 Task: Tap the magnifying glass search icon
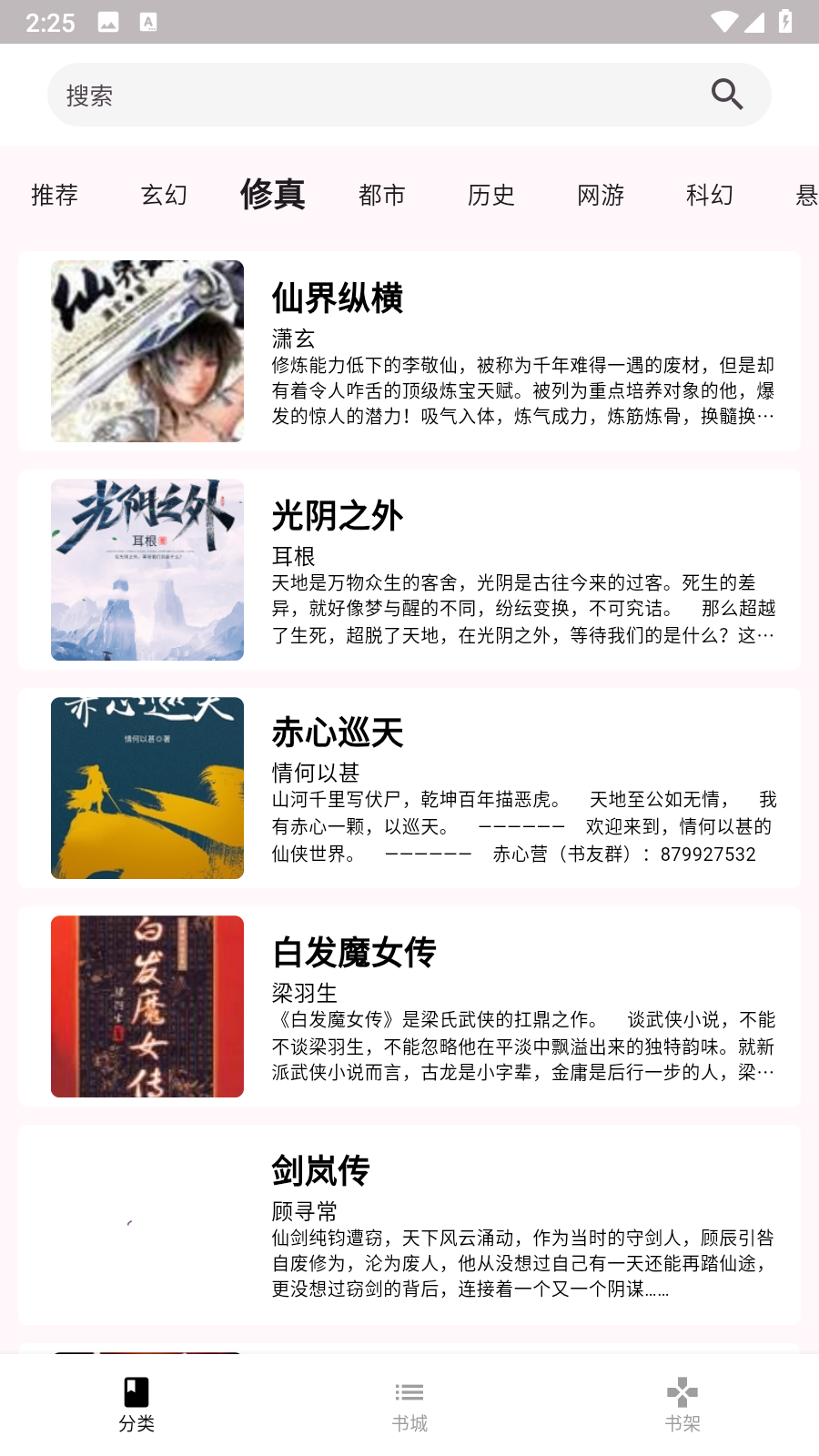coord(726,94)
